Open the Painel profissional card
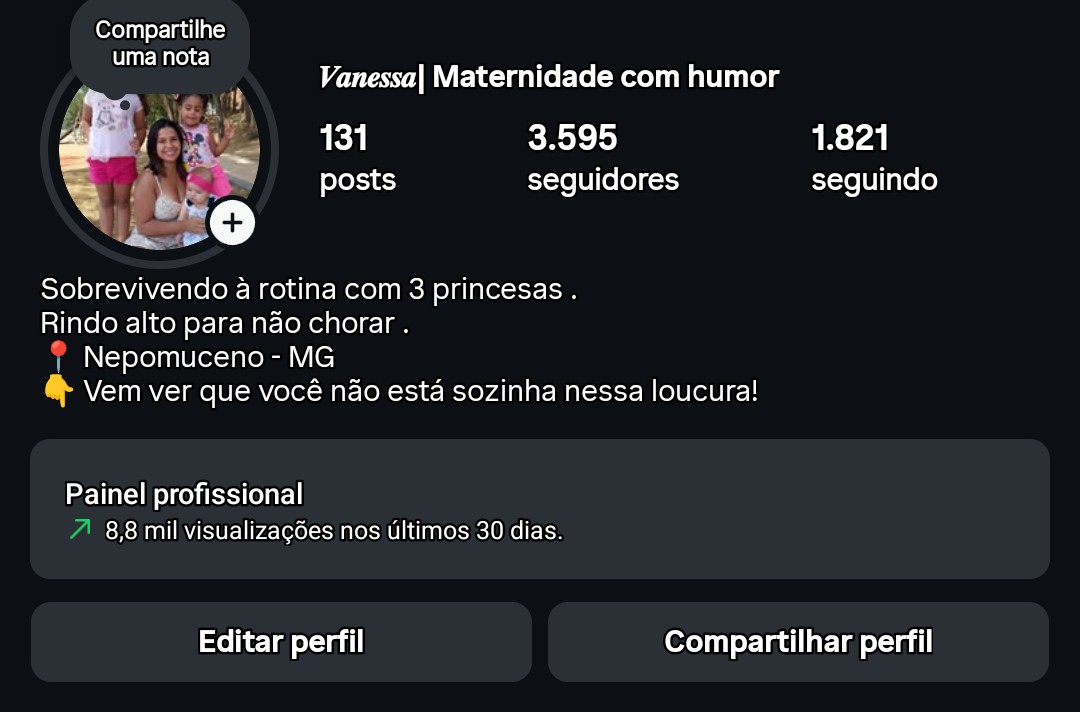This screenshot has width=1080, height=712. [540, 509]
